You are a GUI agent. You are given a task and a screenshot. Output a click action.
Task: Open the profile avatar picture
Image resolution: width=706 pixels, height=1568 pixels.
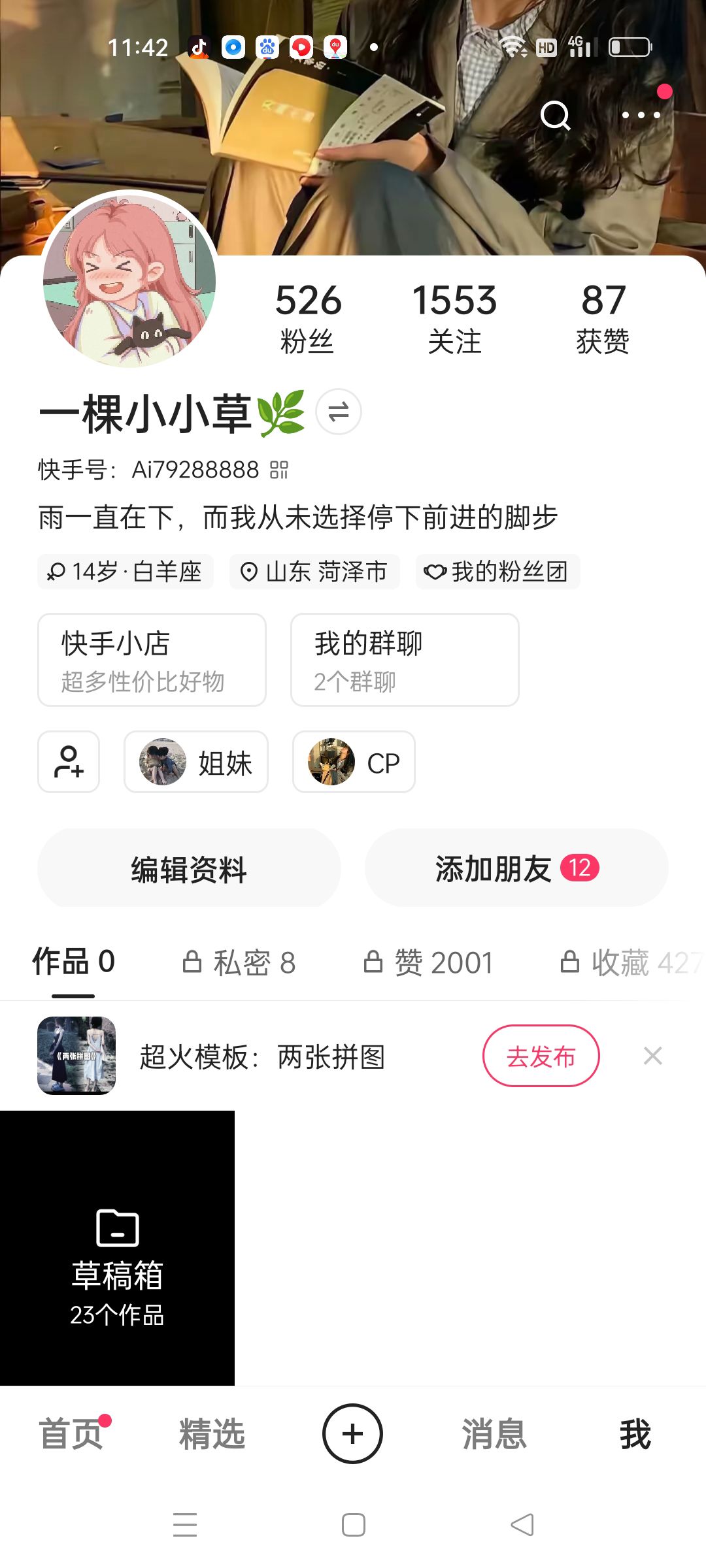click(x=129, y=279)
